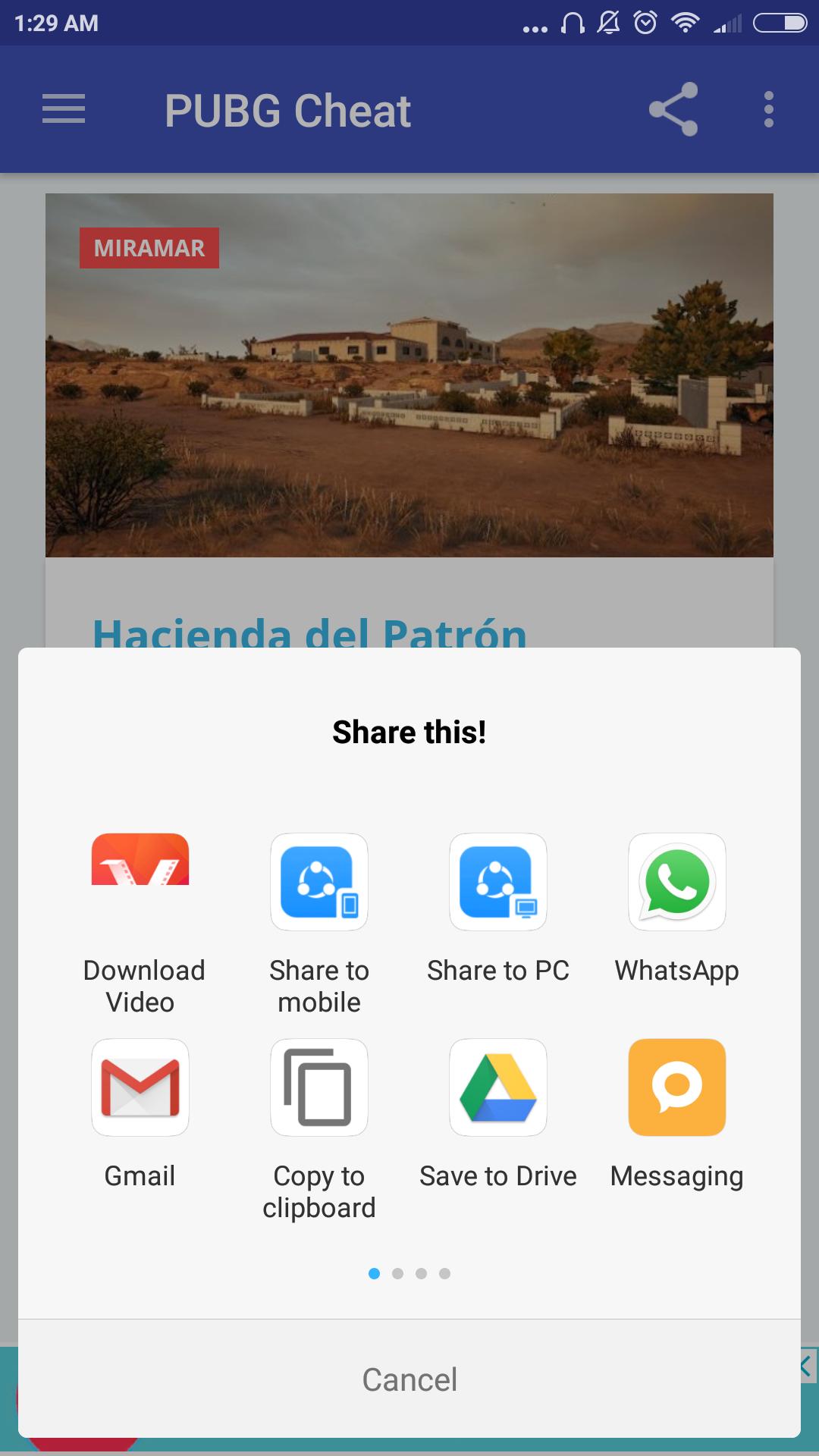Image resolution: width=819 pixels, height=1456 pixels.
Task: Share via Messaging app
Action: (677, 1087)
